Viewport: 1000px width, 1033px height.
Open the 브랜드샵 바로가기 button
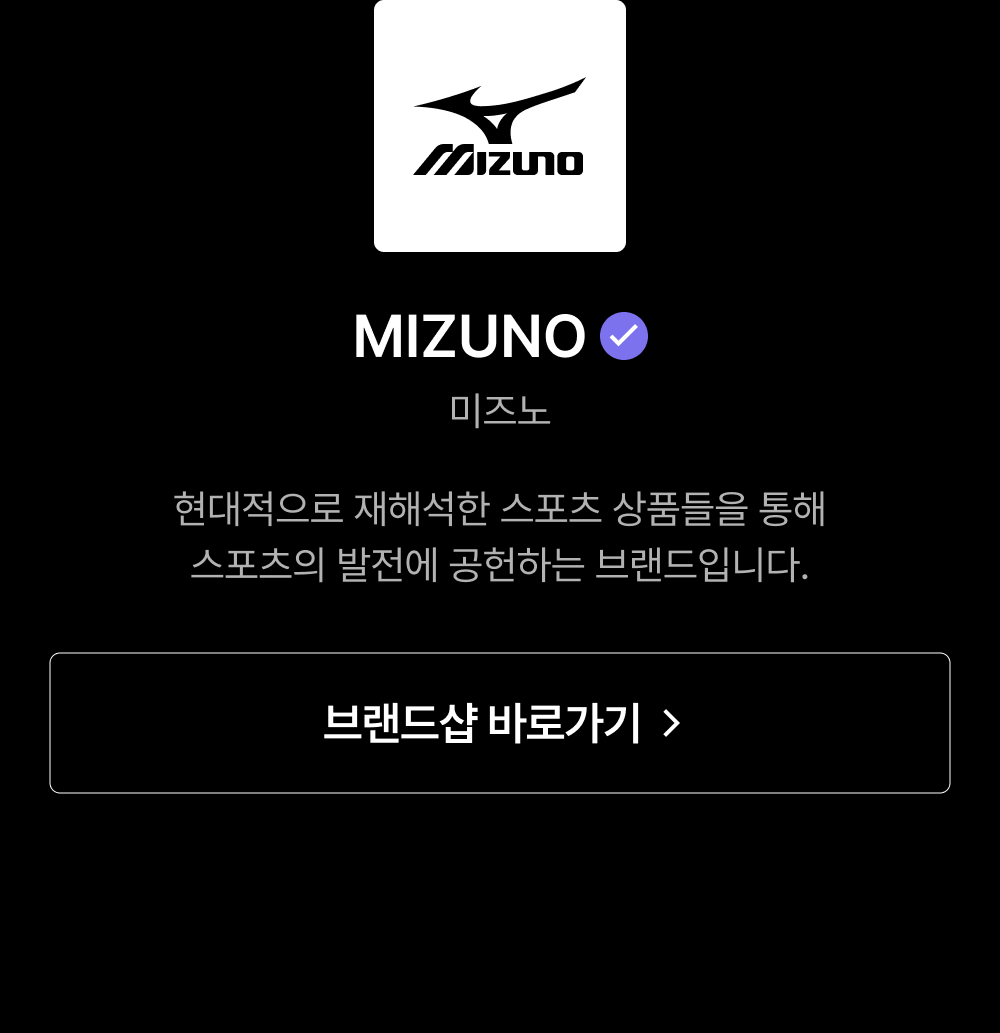click(x=500, y=723)
